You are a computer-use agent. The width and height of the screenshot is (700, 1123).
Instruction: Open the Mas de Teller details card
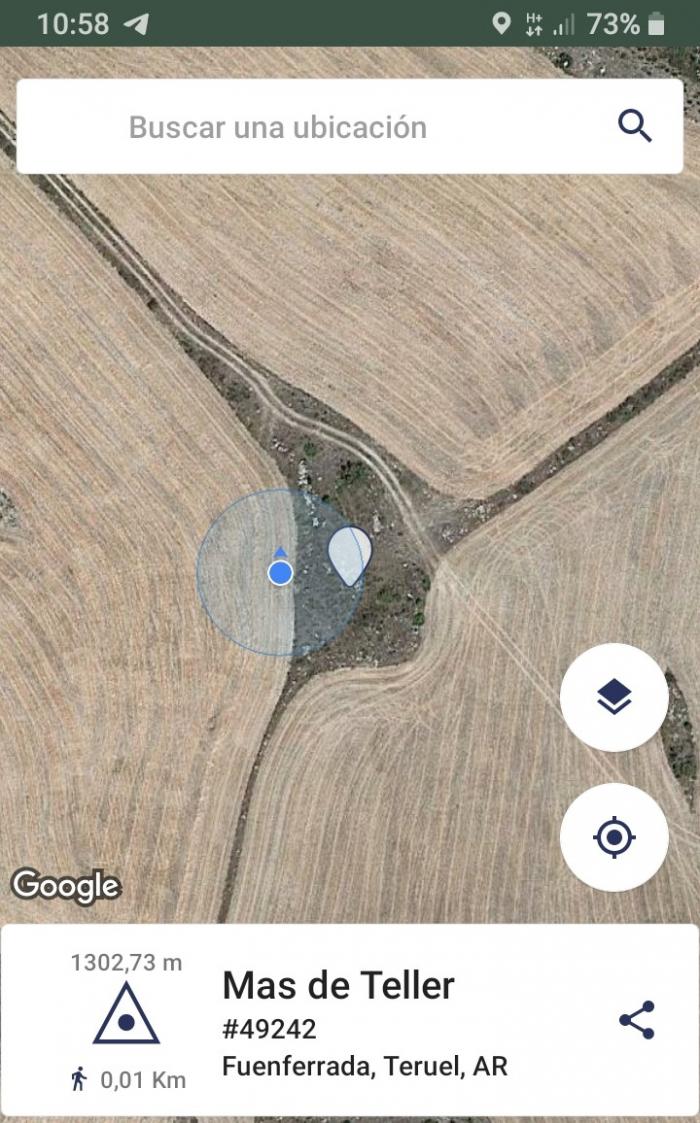coord(350,1020)
